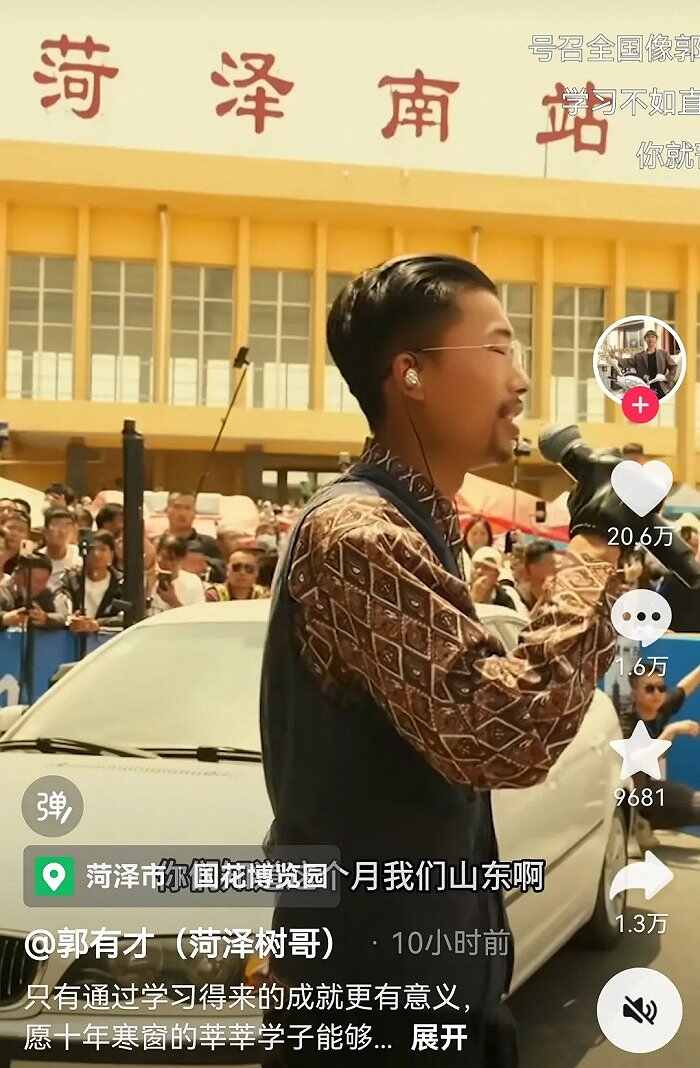The image size is (700, 1068).
Task: Add video to favorites with star icon
Action: [x=640, y=751]
